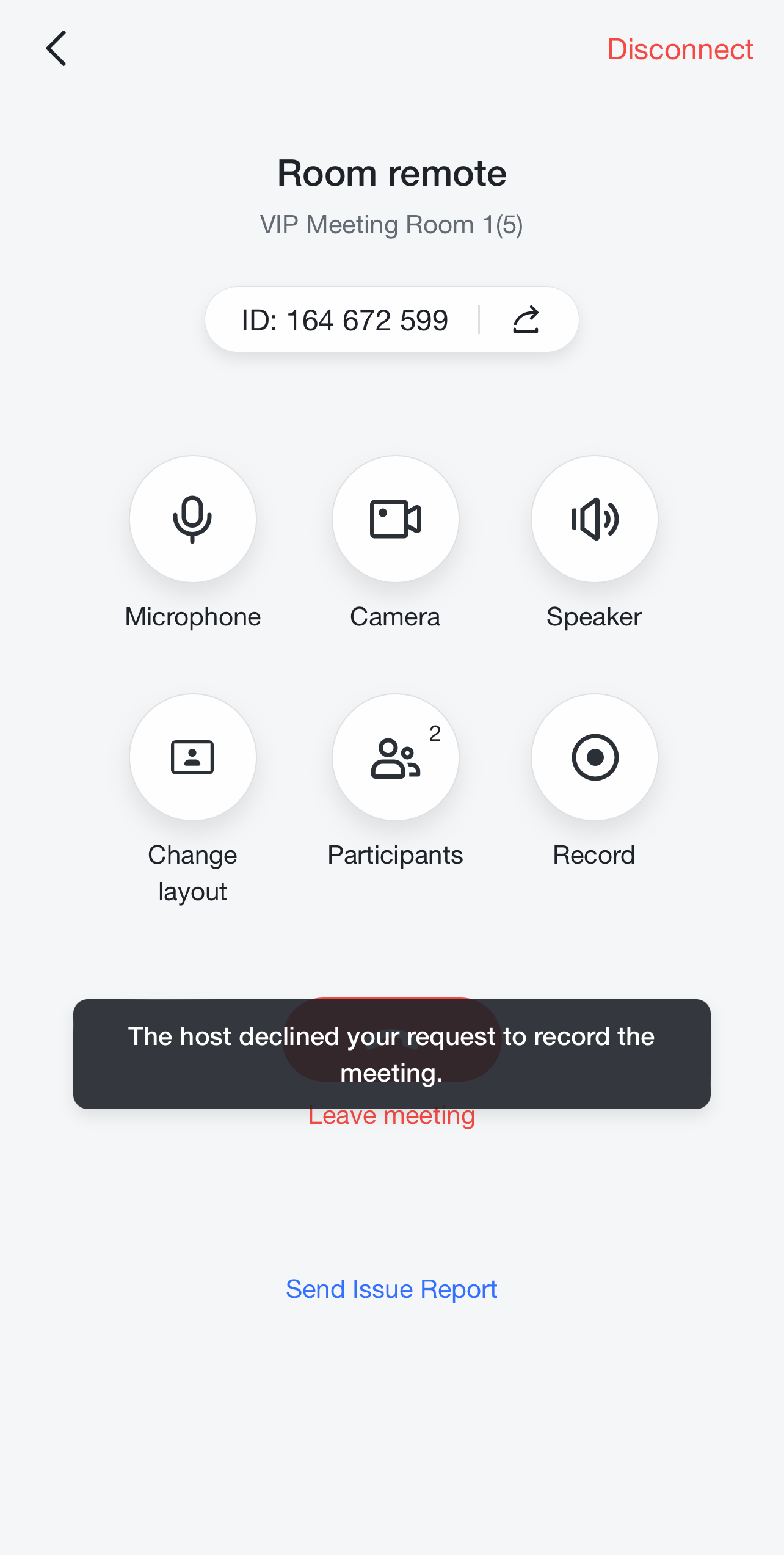Open Change layout options

click(192, 757)
